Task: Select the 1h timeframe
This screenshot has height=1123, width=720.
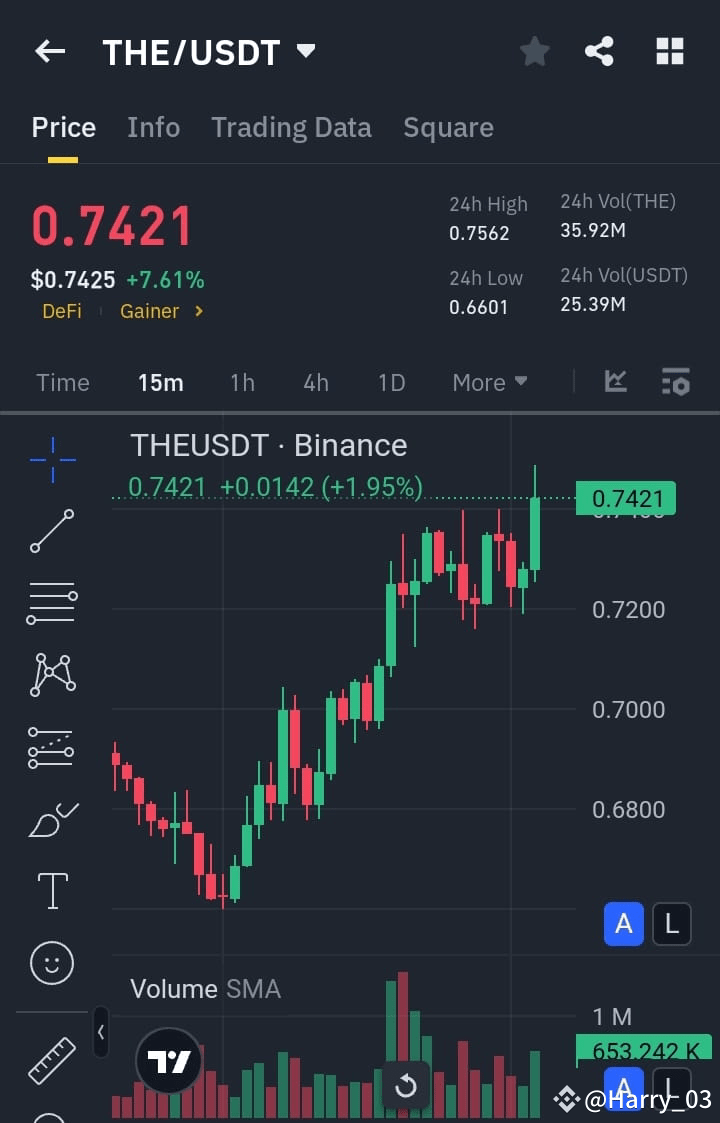Action: 242,382
